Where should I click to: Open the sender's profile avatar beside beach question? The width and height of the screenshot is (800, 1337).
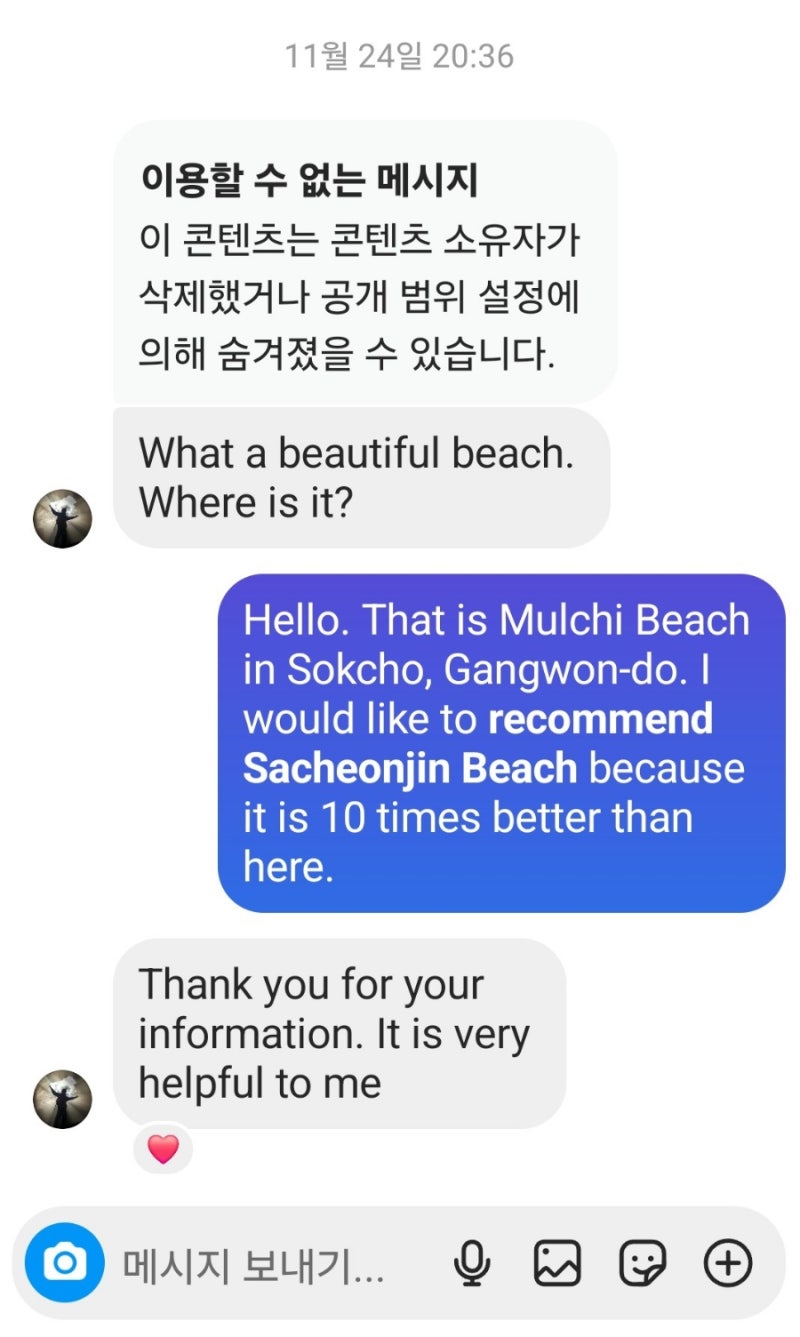(x=62, y=518)
